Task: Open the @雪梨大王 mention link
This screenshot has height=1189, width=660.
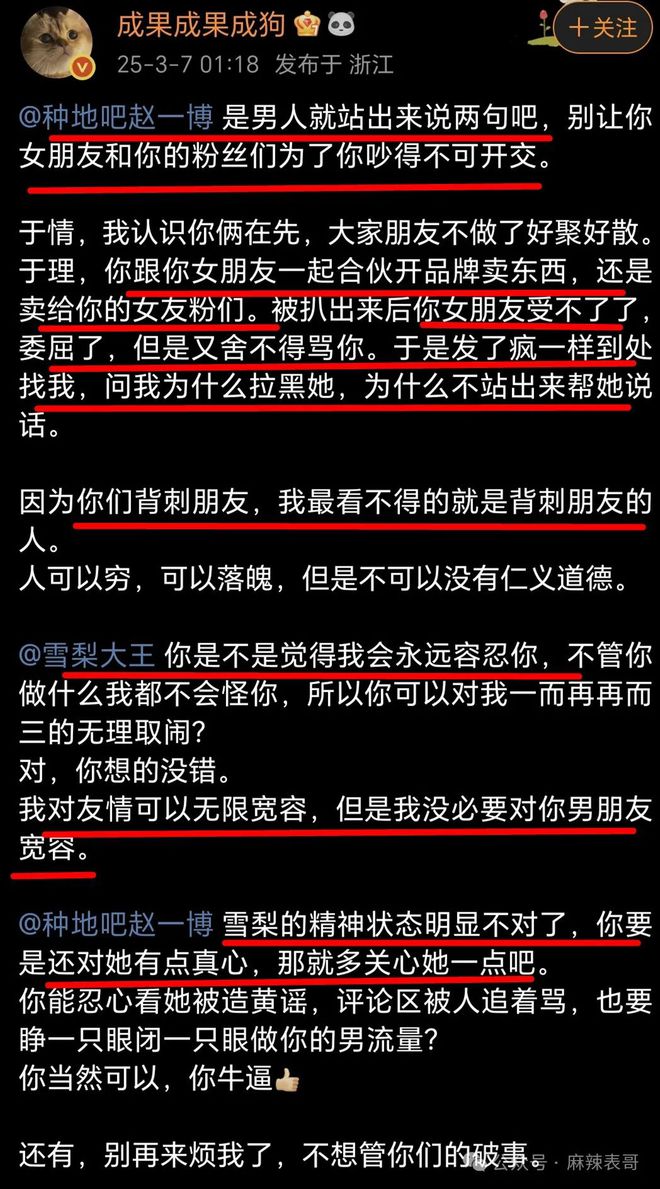Action: point(88,655)
